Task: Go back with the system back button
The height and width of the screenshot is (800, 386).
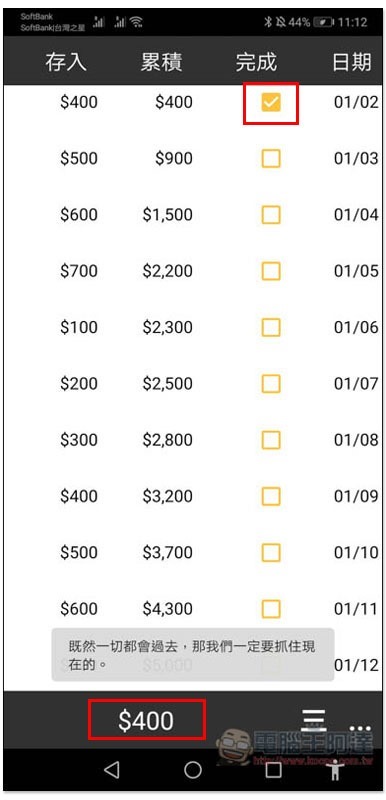Action: [112, 770]
